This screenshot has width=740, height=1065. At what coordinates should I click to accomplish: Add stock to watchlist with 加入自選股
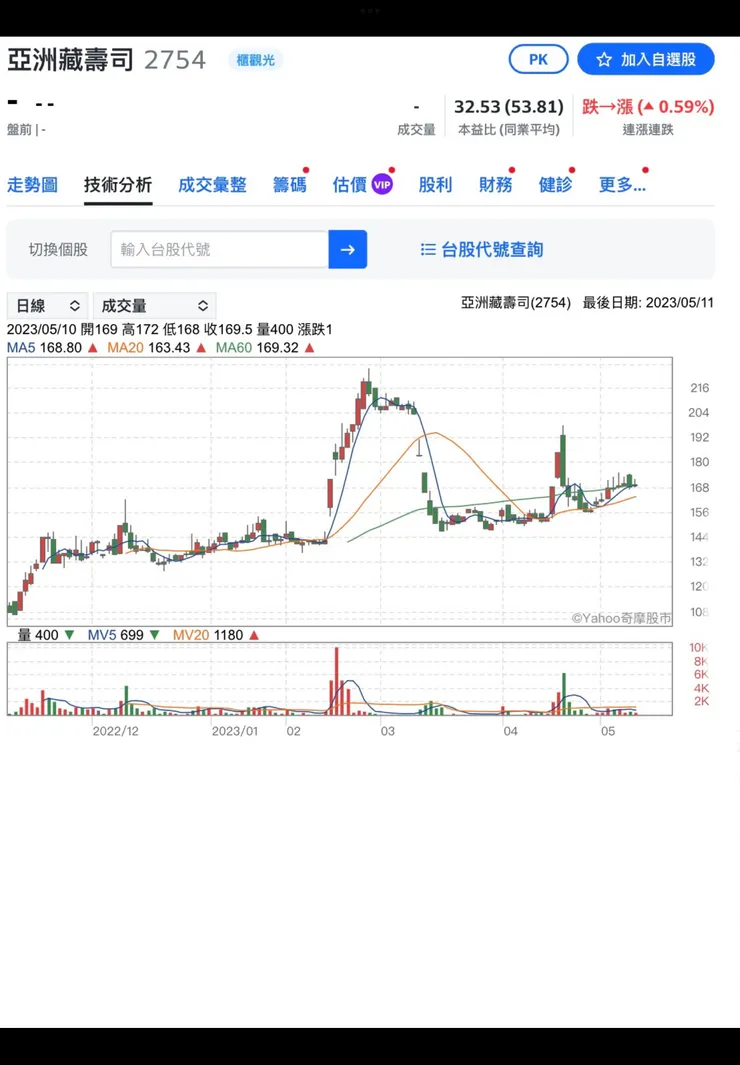click(x=646, y=59)
